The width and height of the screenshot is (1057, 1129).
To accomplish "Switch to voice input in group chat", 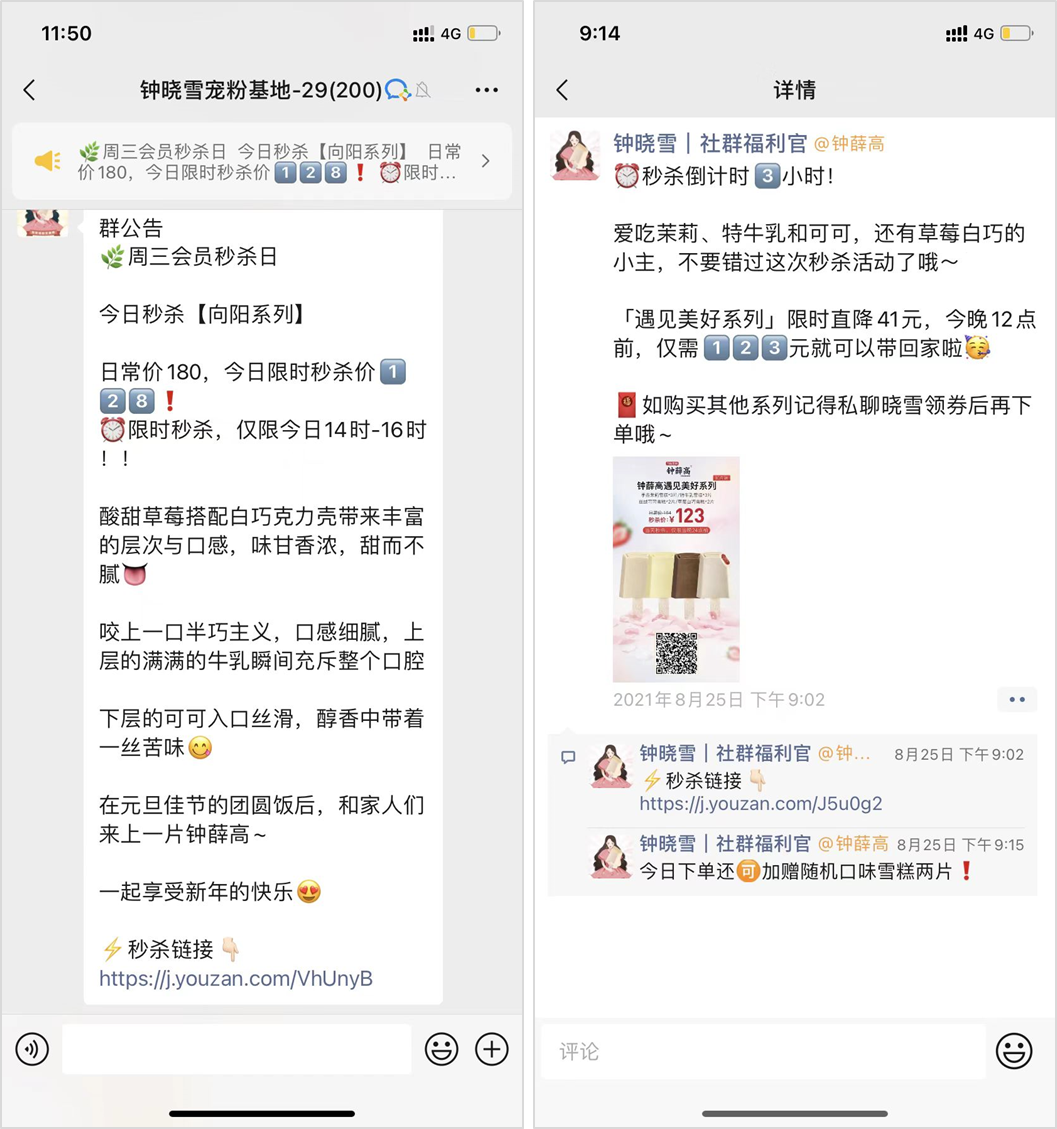I will pyautogui.click(x=32, y=1049).
